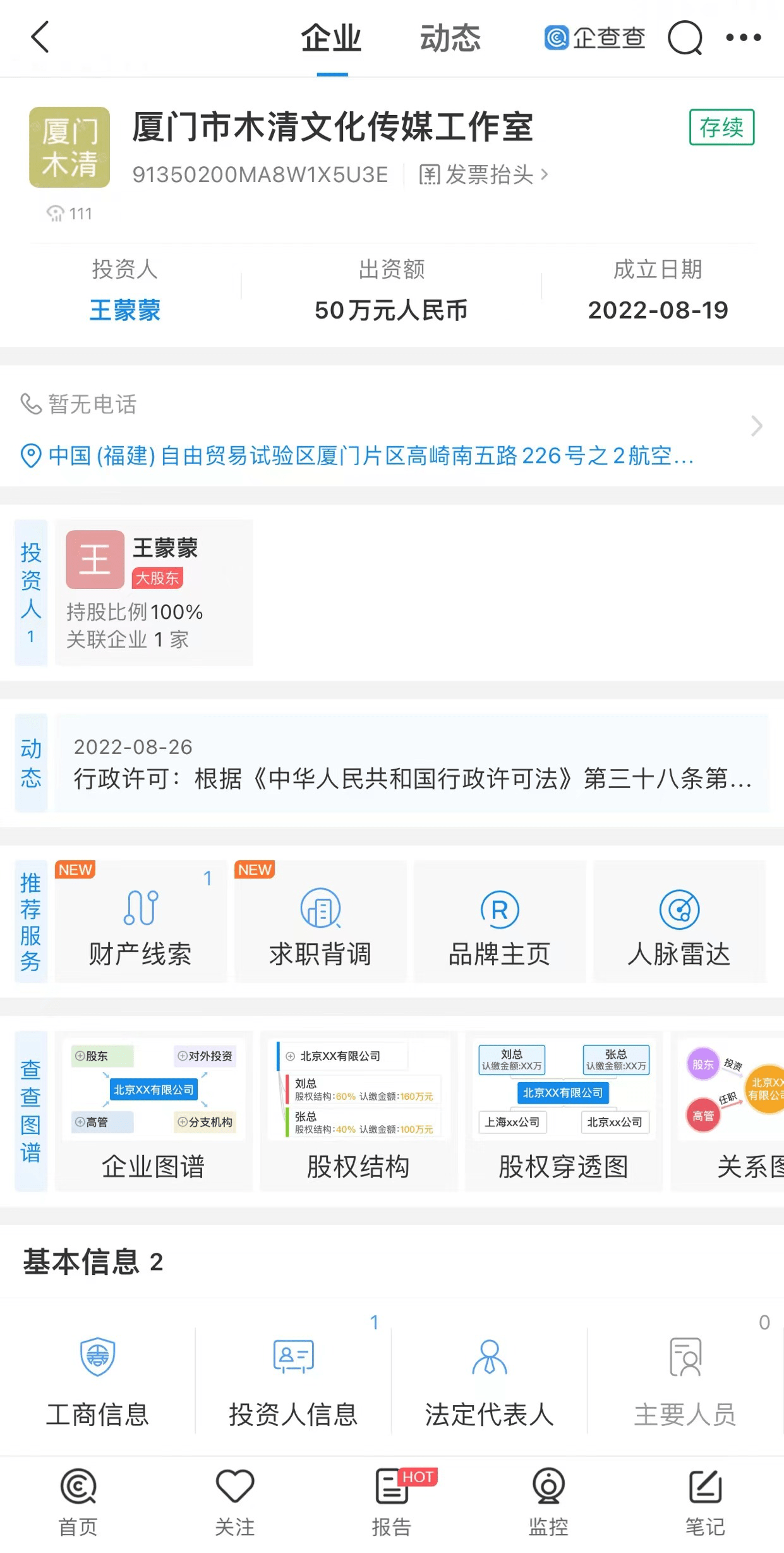The image size is (784, 1553).
Task: Open 求职背调 service
Action: tap(320, 922)
